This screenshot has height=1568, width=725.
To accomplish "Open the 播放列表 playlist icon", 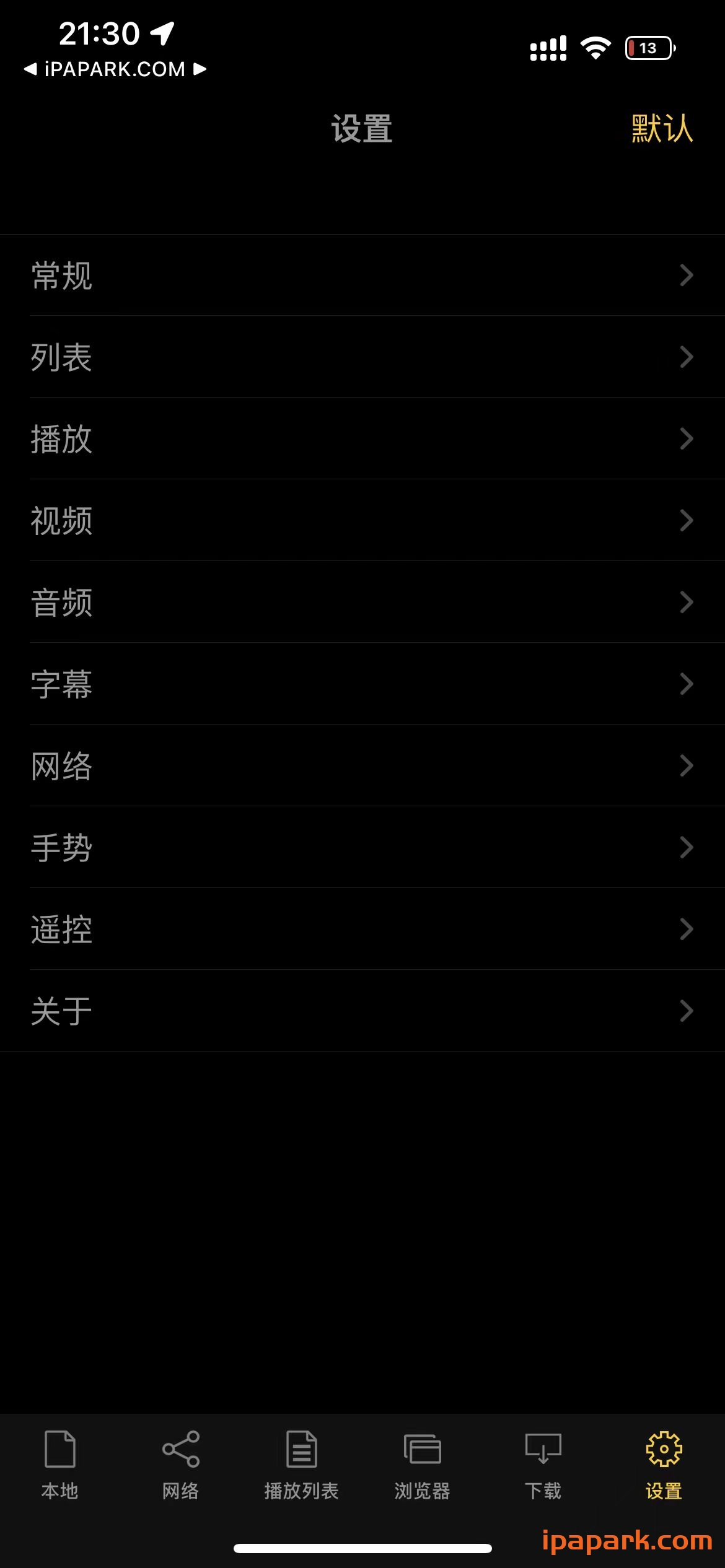I will tap(301, 1449).
